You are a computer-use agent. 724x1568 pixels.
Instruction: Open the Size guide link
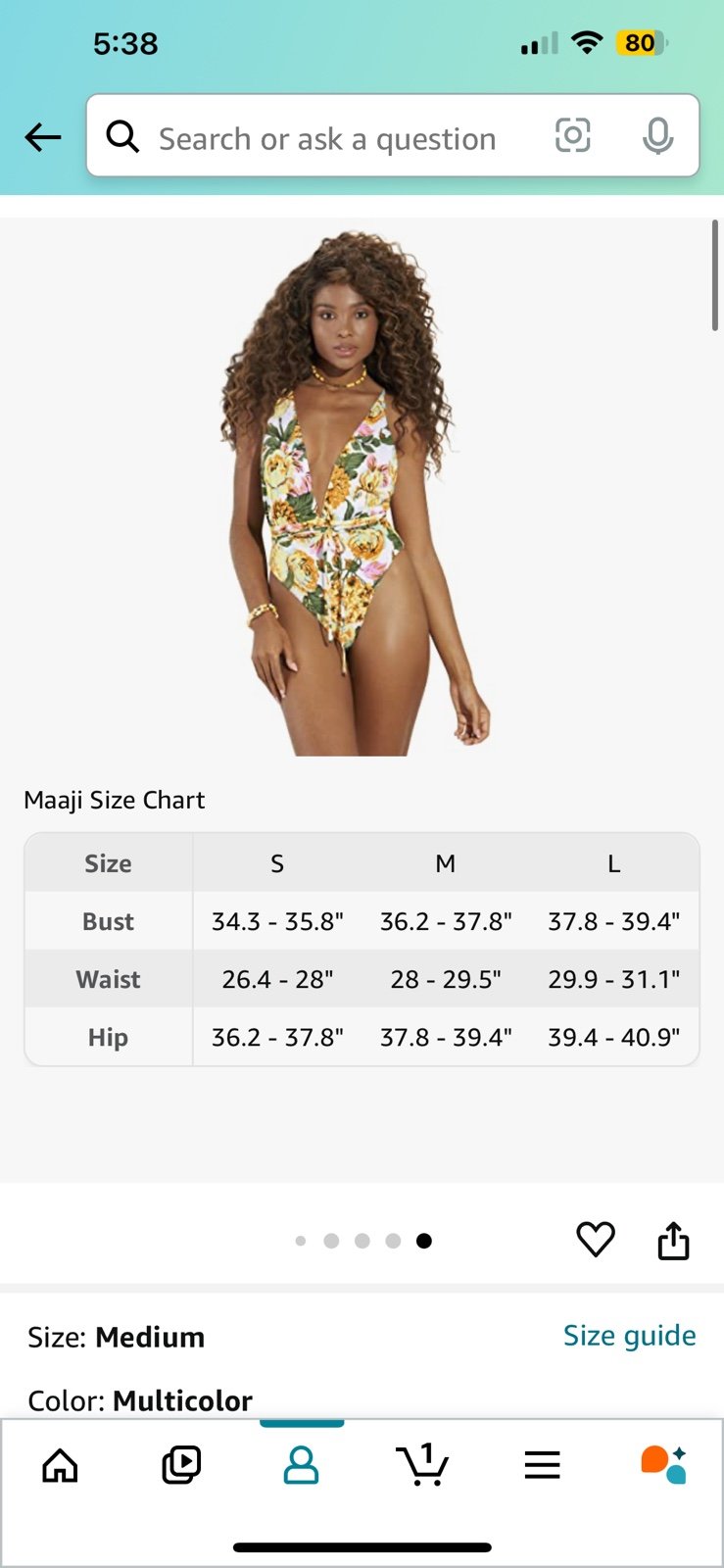tap(629, 1336)
